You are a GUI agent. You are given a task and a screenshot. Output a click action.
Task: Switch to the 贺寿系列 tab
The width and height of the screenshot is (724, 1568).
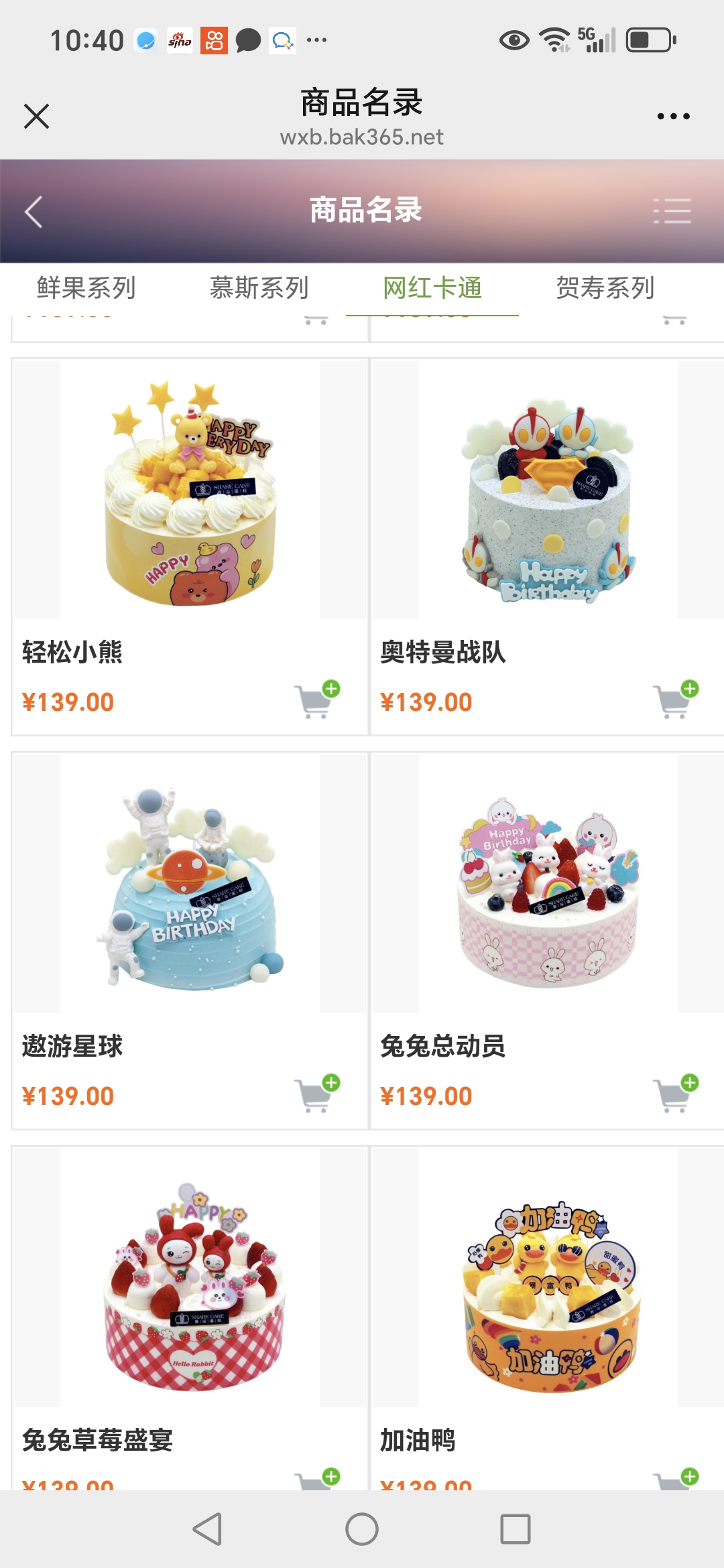click(x=605, y=288)
